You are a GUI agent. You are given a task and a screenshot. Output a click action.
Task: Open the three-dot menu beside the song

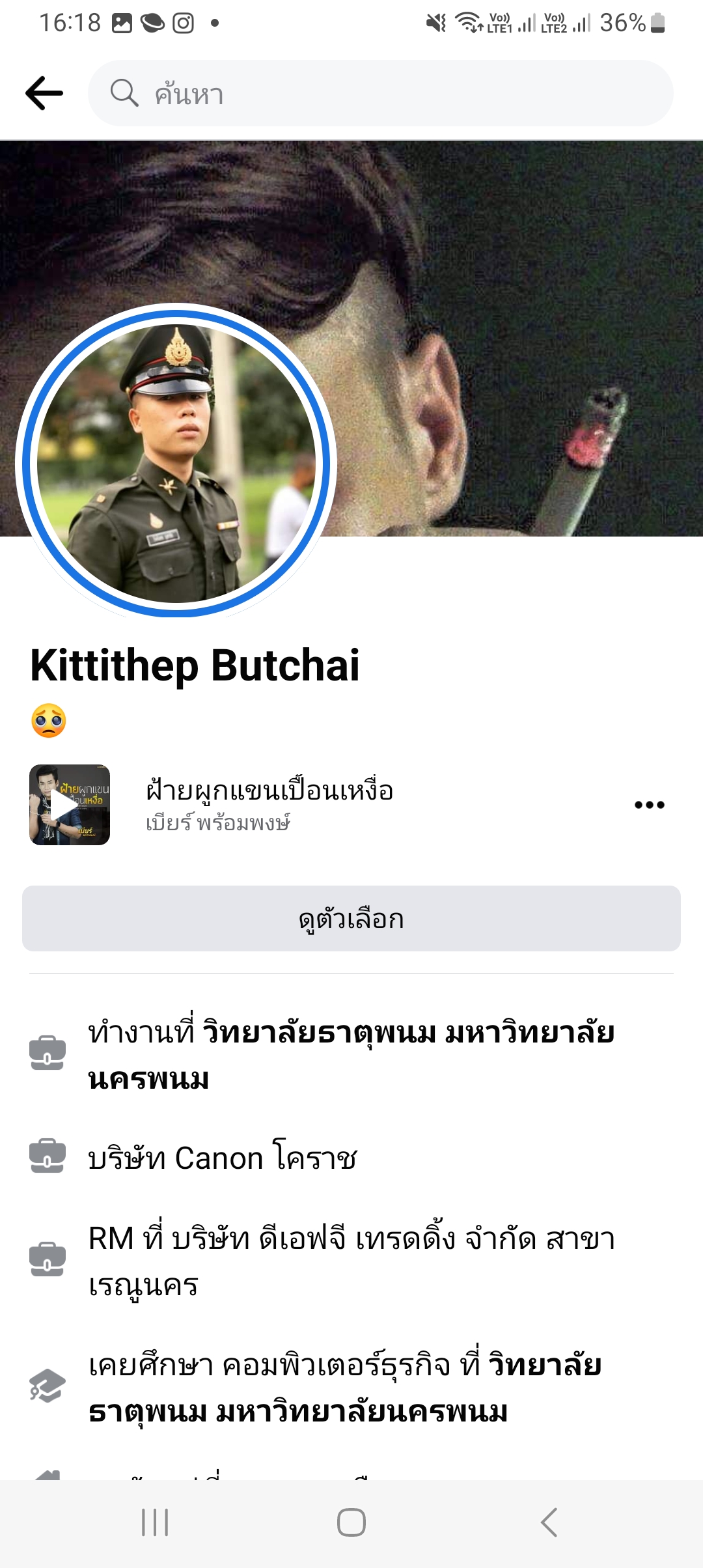pyautogui.click(x=649, y=805)
